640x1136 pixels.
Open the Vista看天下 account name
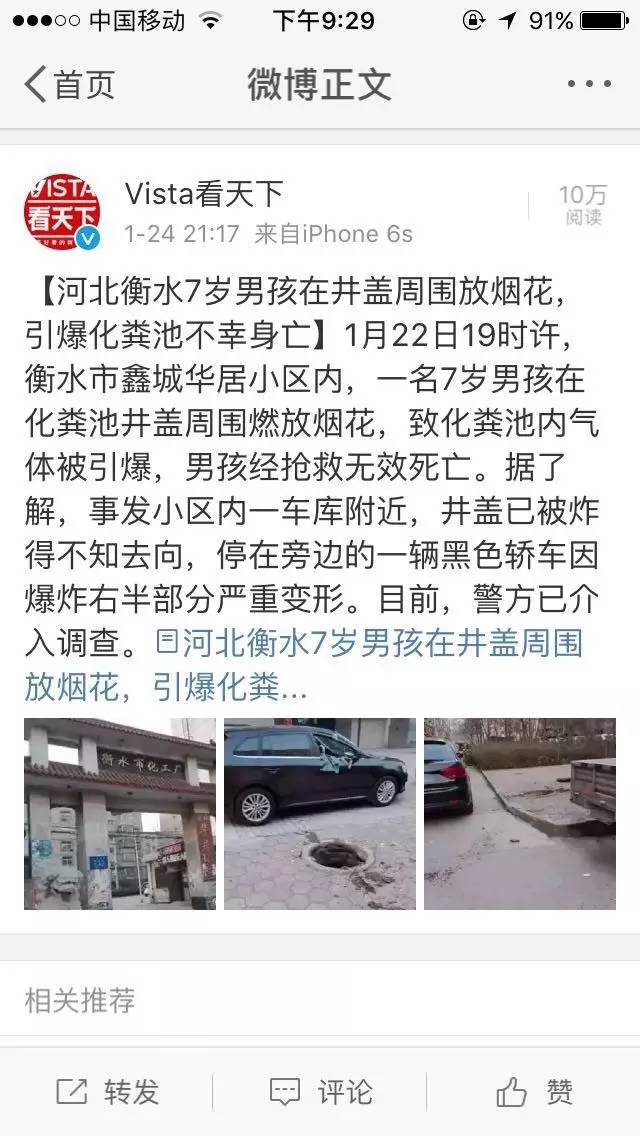204,193
